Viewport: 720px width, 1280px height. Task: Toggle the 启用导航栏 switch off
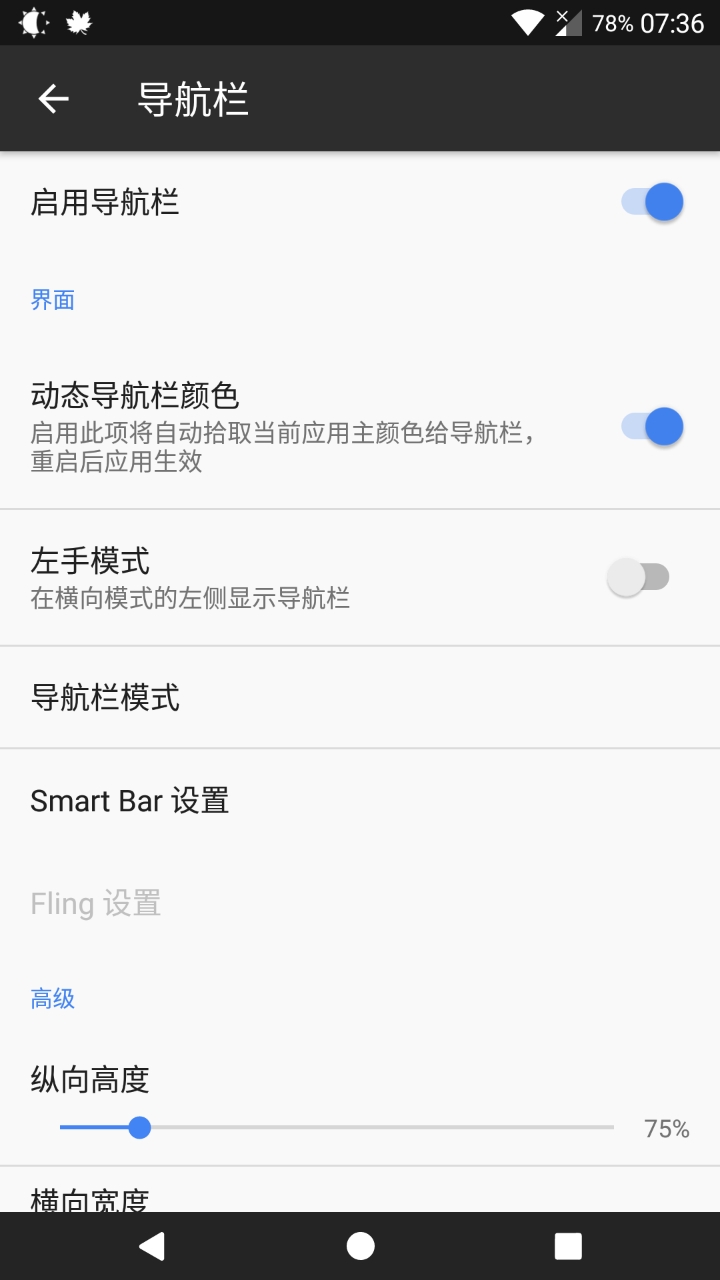[x=652, y=202]
